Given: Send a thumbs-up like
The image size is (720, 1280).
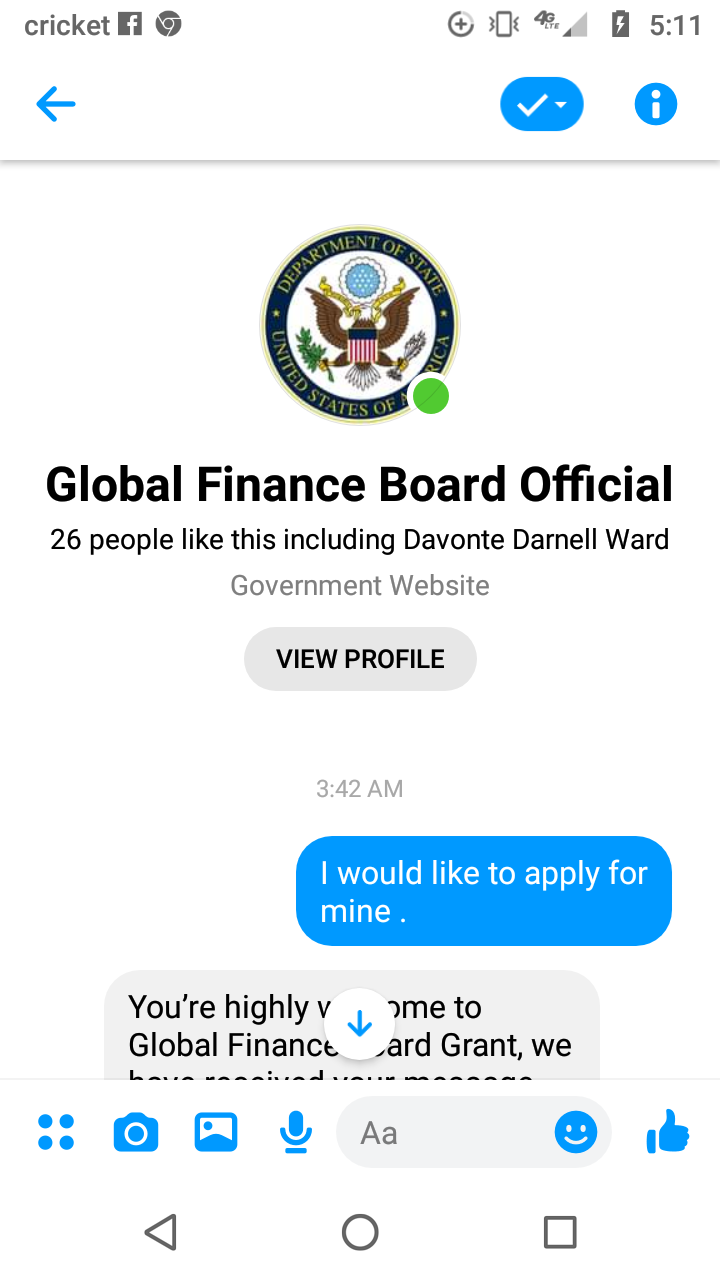Looking at the screenshot, I should coord(668,1132).
